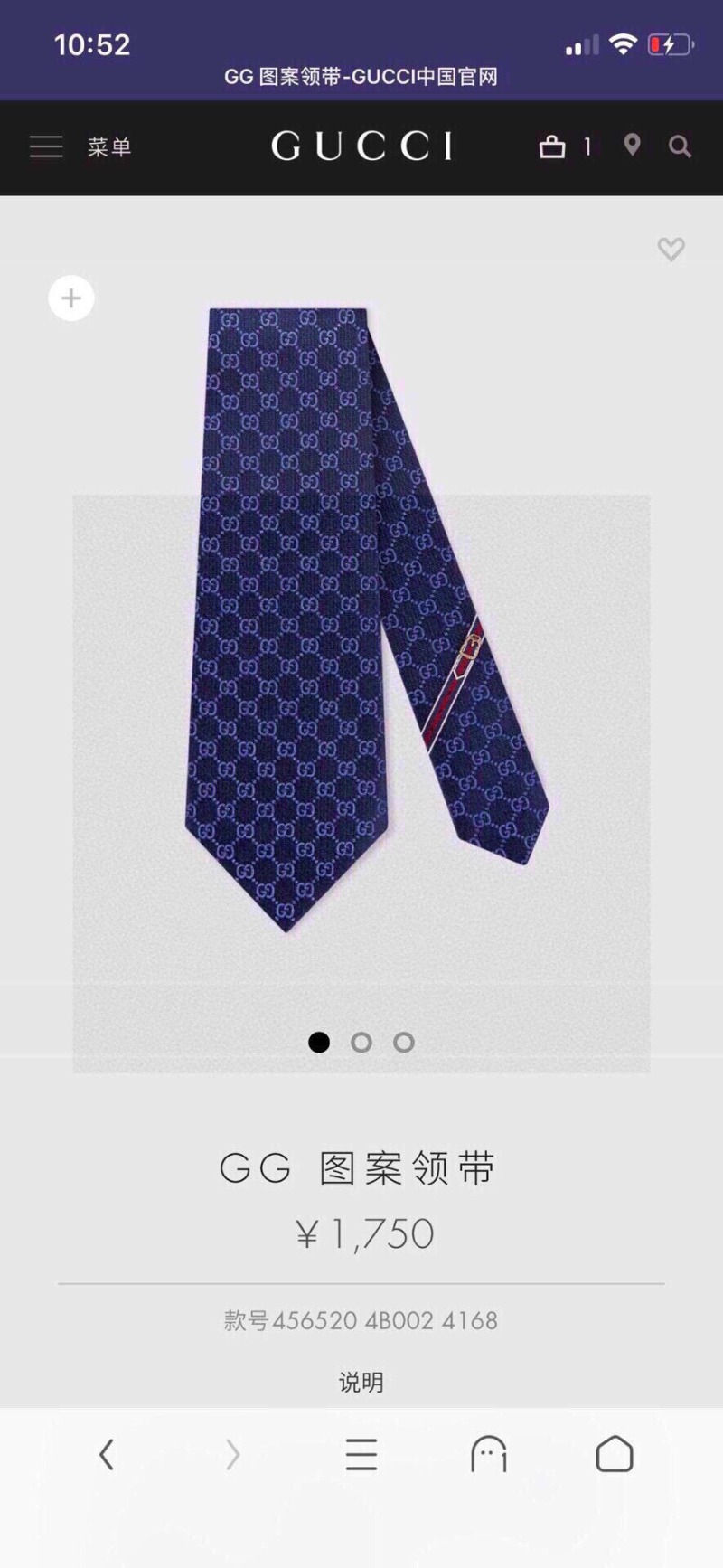Tap the plus zoom button
This screenshot has height=1568, width=723.
71,298
